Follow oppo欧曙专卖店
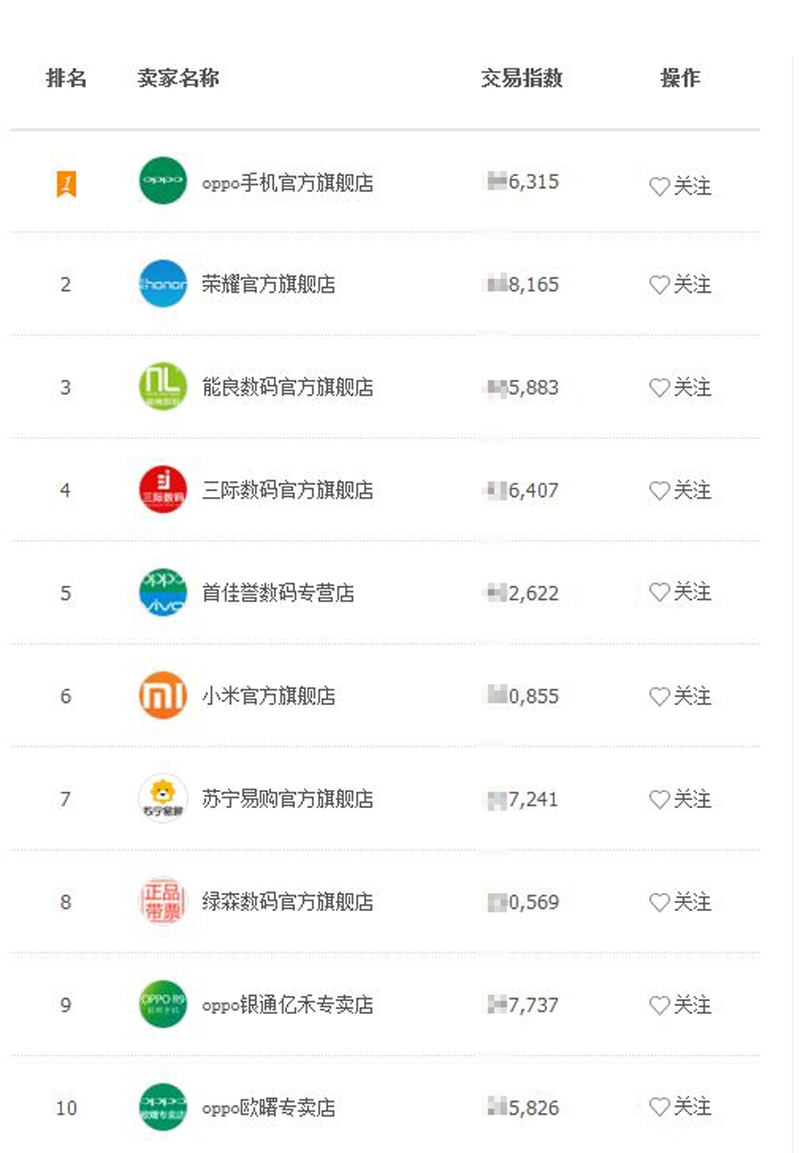The width and height of the screenshot is (800, 1153). click(x=680, y=1107)
